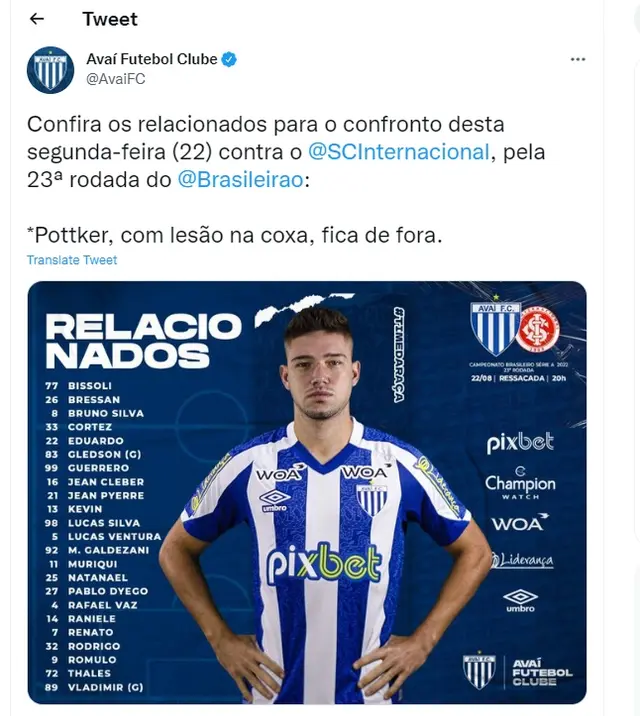
Task: Follow the @SCInternacional mention link
Action: (x=398, y=153)
